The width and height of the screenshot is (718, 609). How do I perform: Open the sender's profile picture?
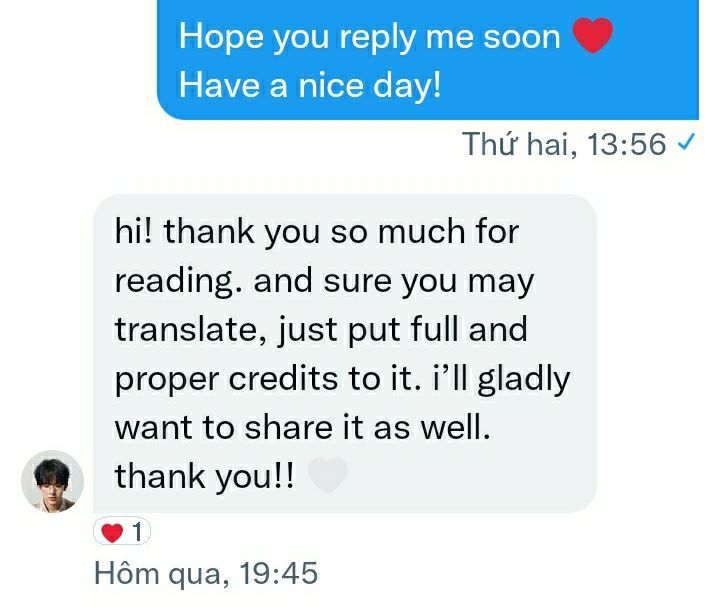click(x=52, y=481)
